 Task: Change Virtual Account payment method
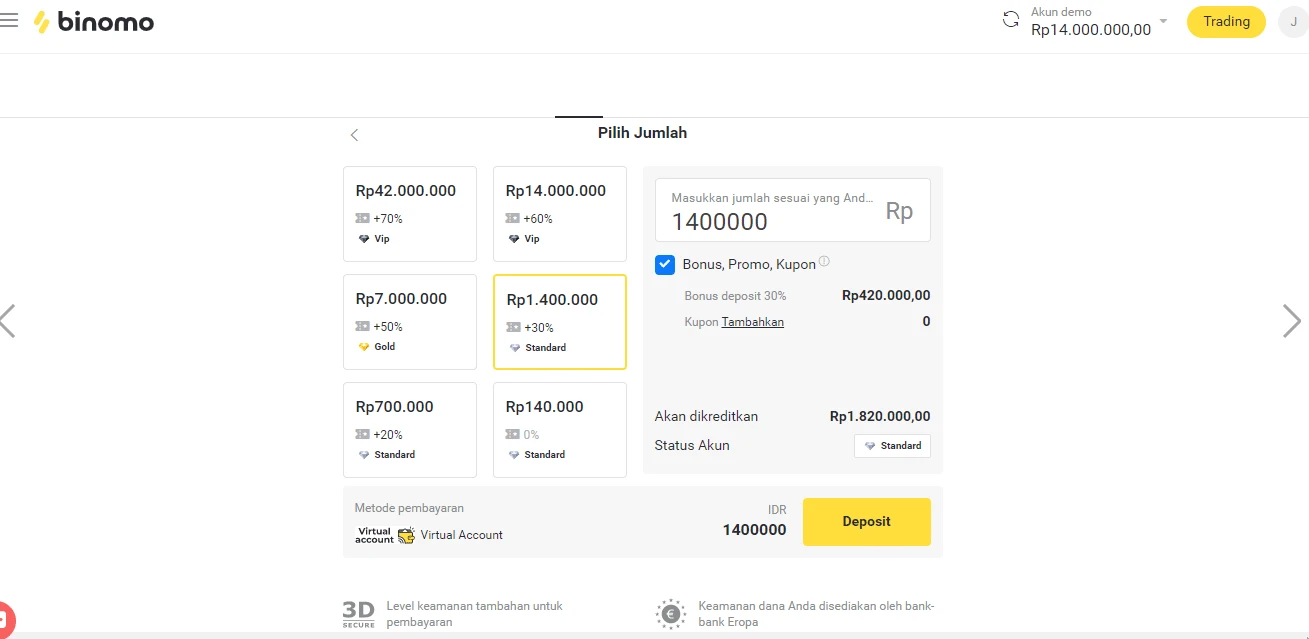pyautogui.click(x=430, y=535)
